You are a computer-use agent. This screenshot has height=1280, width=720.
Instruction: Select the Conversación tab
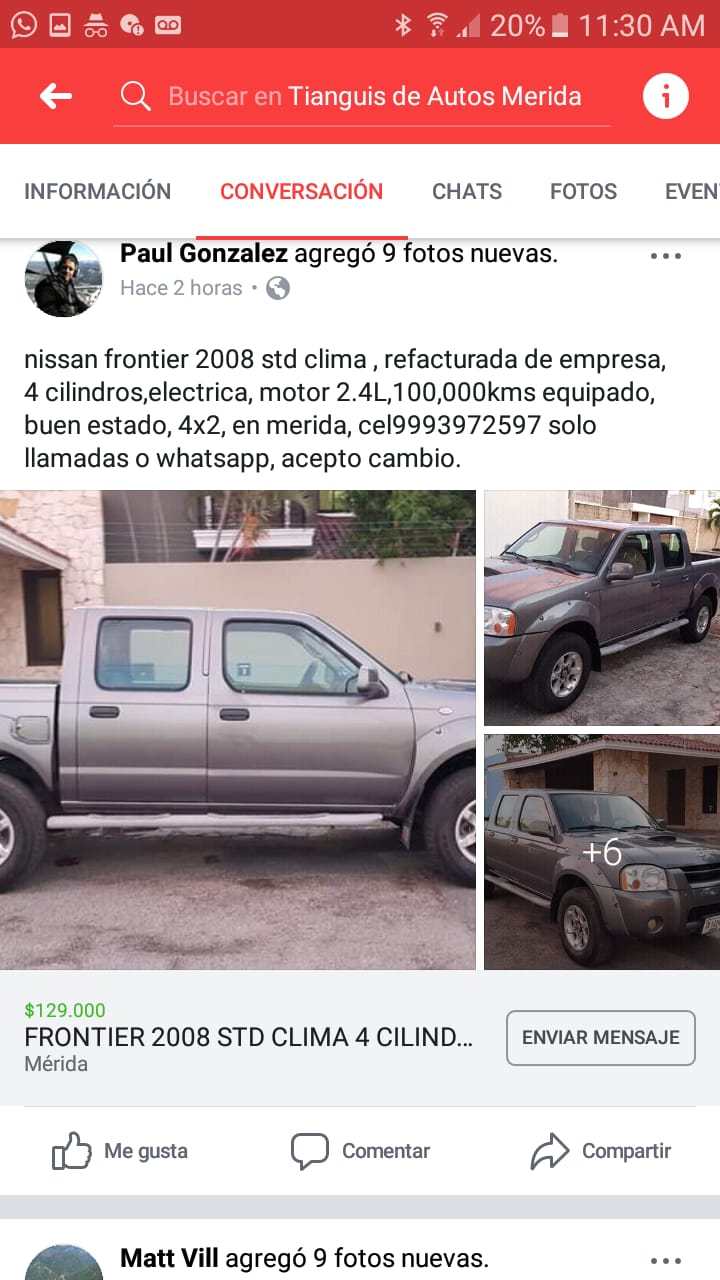(x=301, y=191)
